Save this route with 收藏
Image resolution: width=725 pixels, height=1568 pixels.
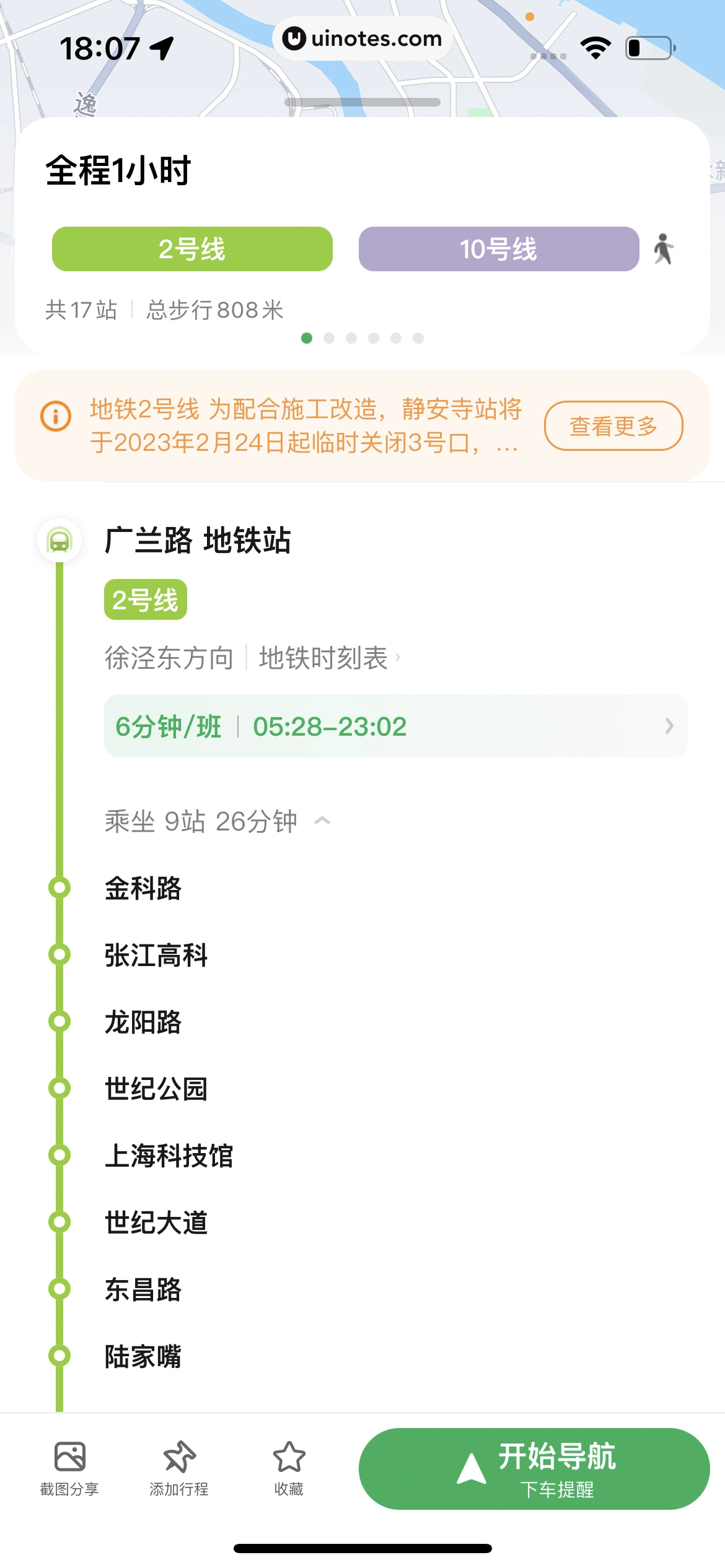click(x=289, y=1468)
